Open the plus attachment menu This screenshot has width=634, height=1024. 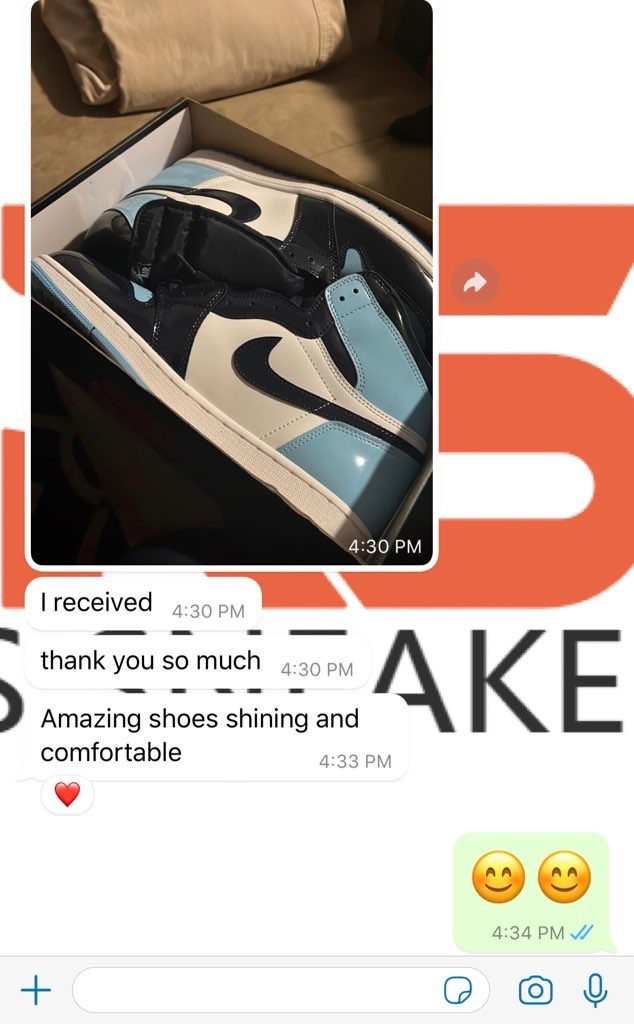(x=36, y=990)
